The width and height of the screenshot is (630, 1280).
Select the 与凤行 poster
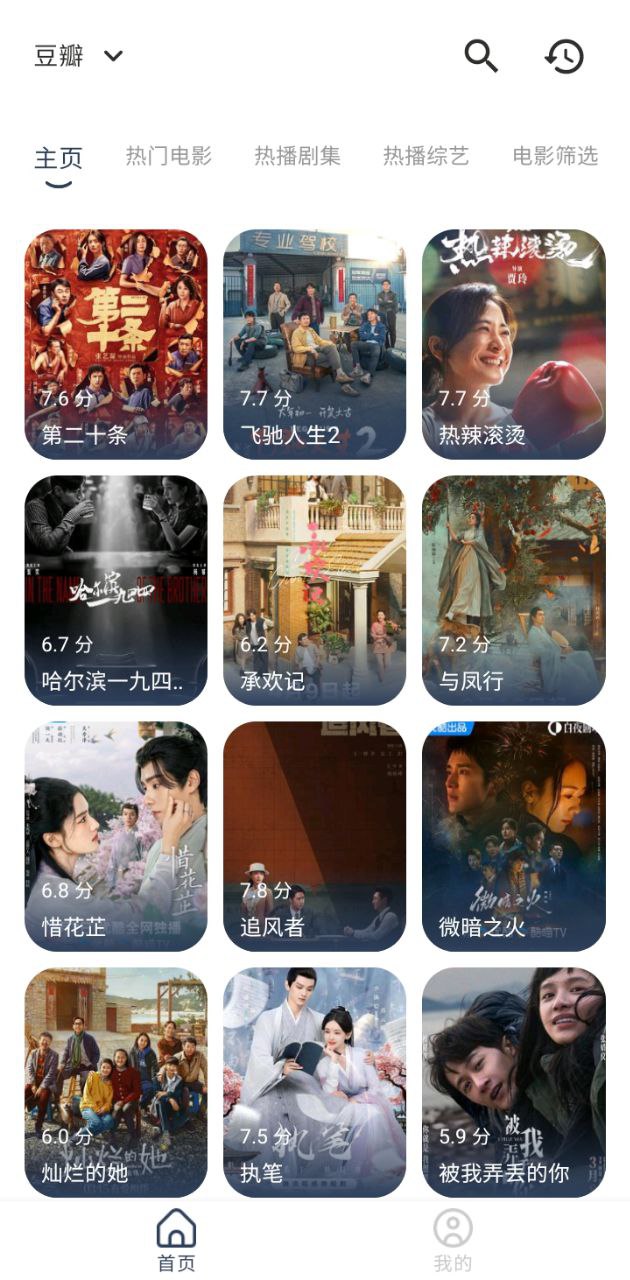click(x=513, y=590)
